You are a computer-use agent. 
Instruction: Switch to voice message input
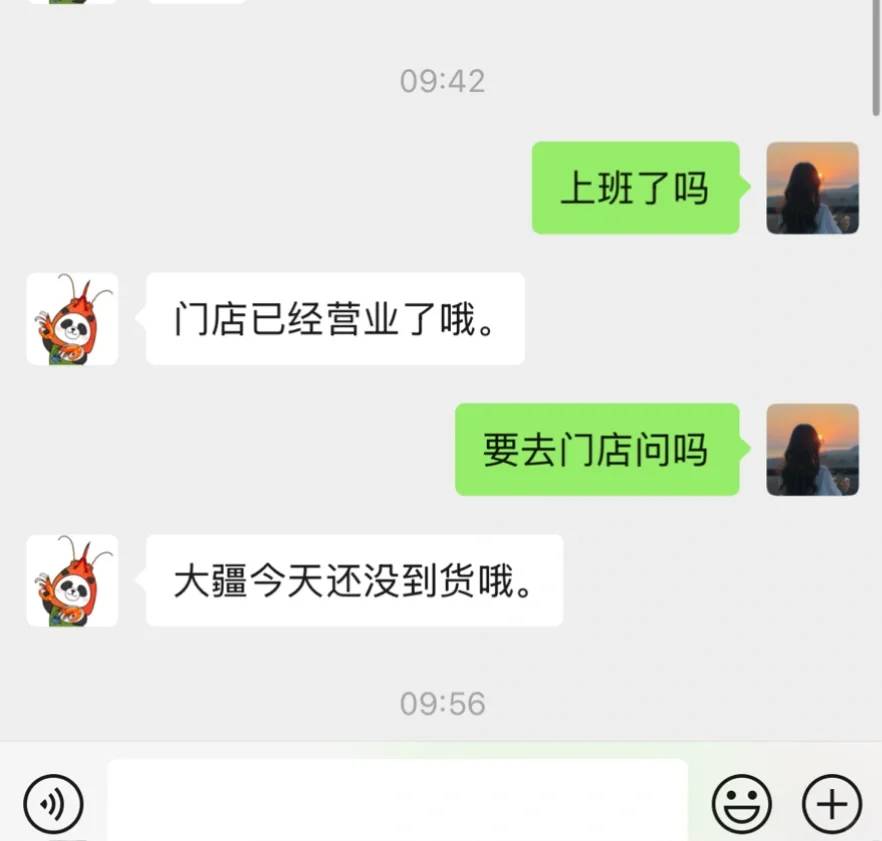pyautogui.click(x=53, y=804)
